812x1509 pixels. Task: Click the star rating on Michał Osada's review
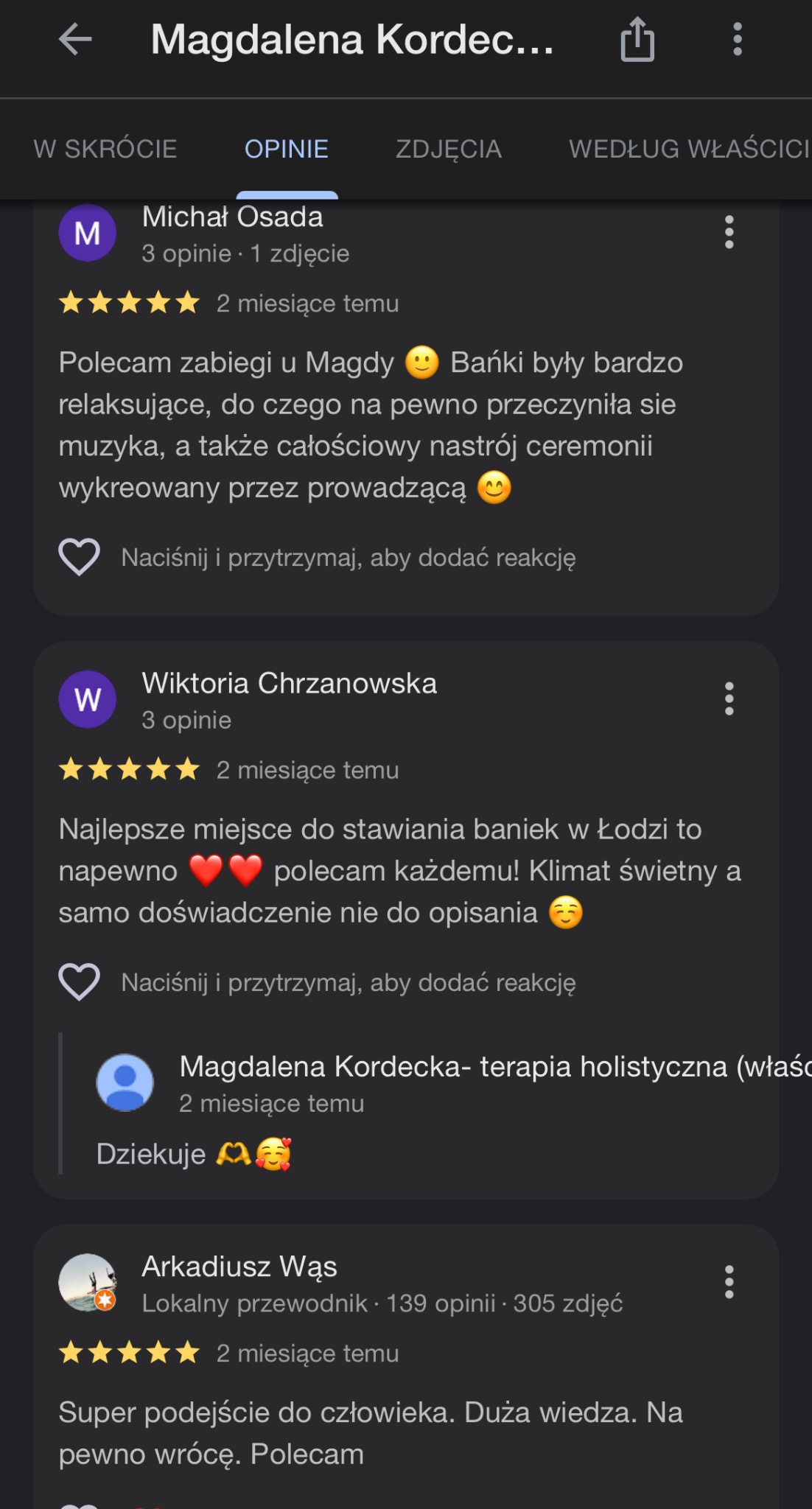[x=129, y=302]
